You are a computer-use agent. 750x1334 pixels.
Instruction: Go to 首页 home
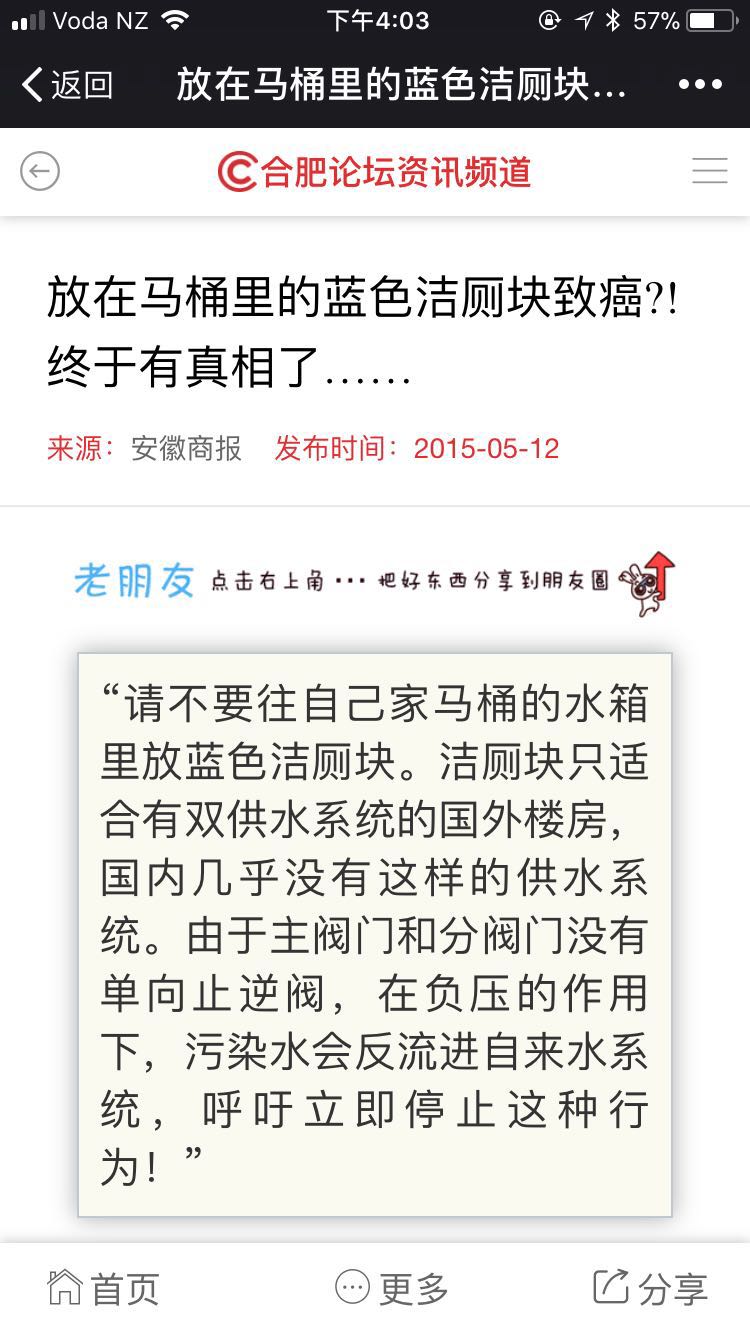tap(104, 1288)
